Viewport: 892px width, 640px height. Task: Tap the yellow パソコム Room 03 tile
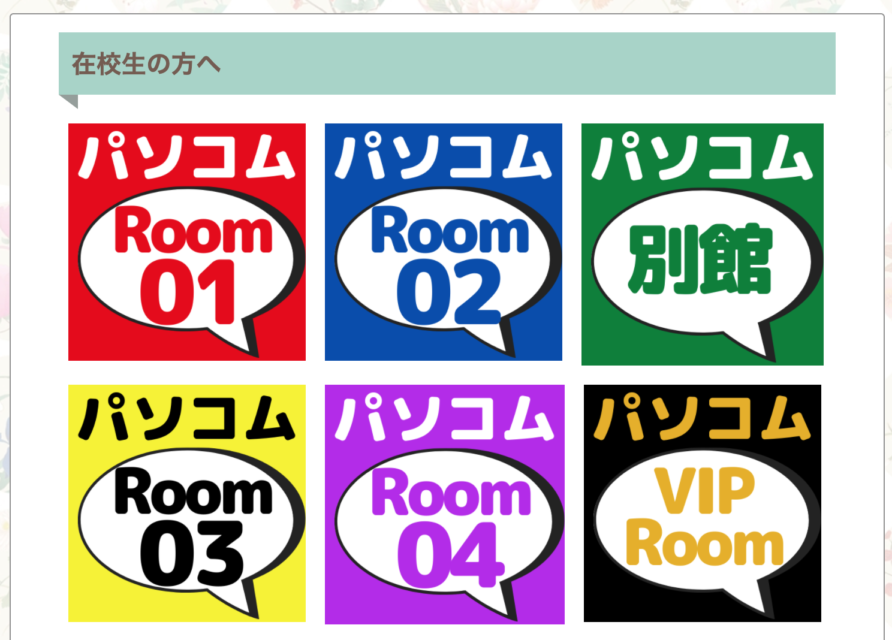click(x=186, y=503)
